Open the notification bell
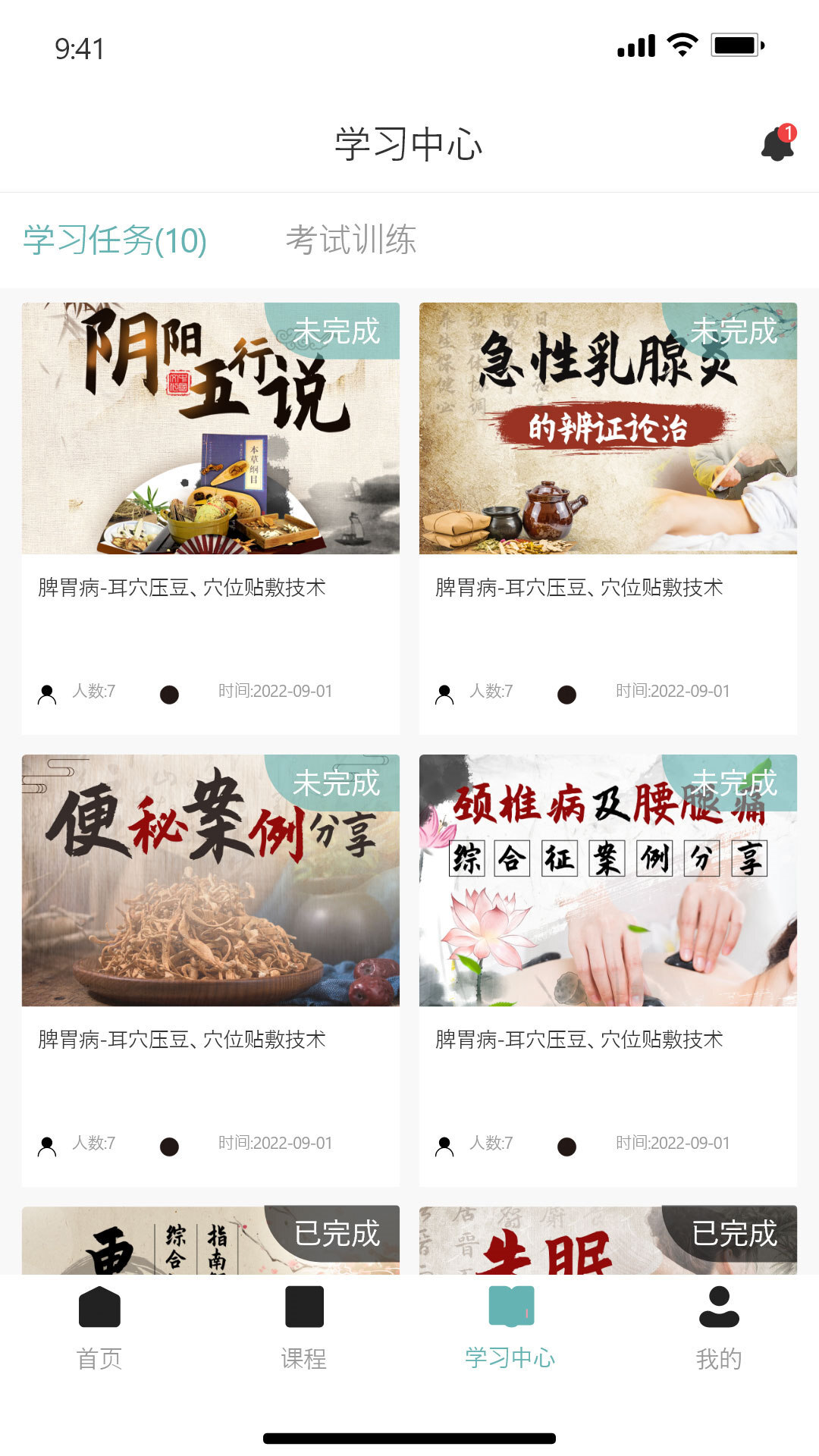819x1456 pixels. 775,144
